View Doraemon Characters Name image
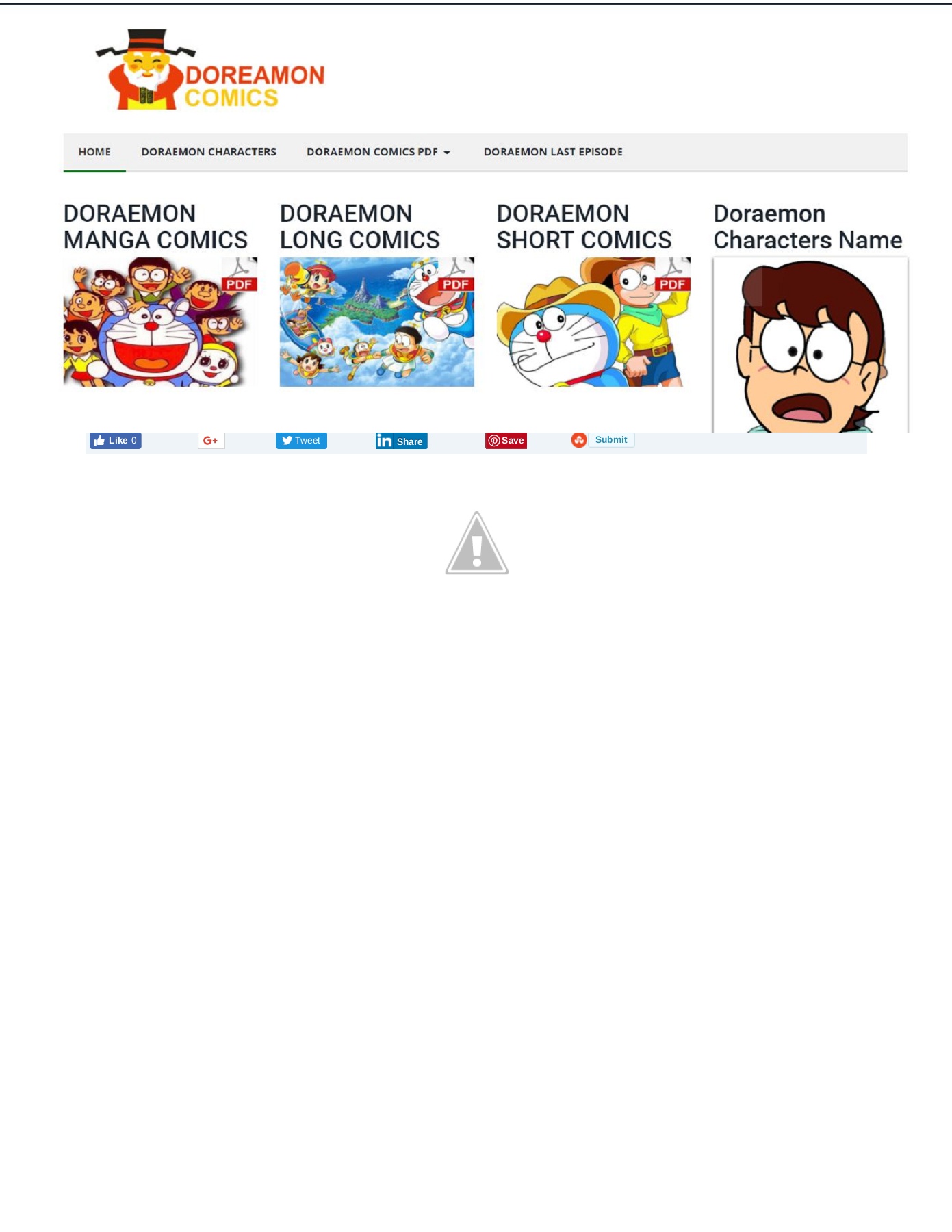Image resolution: width=952 pixels, height=1232 pixels. pos(810,345)
